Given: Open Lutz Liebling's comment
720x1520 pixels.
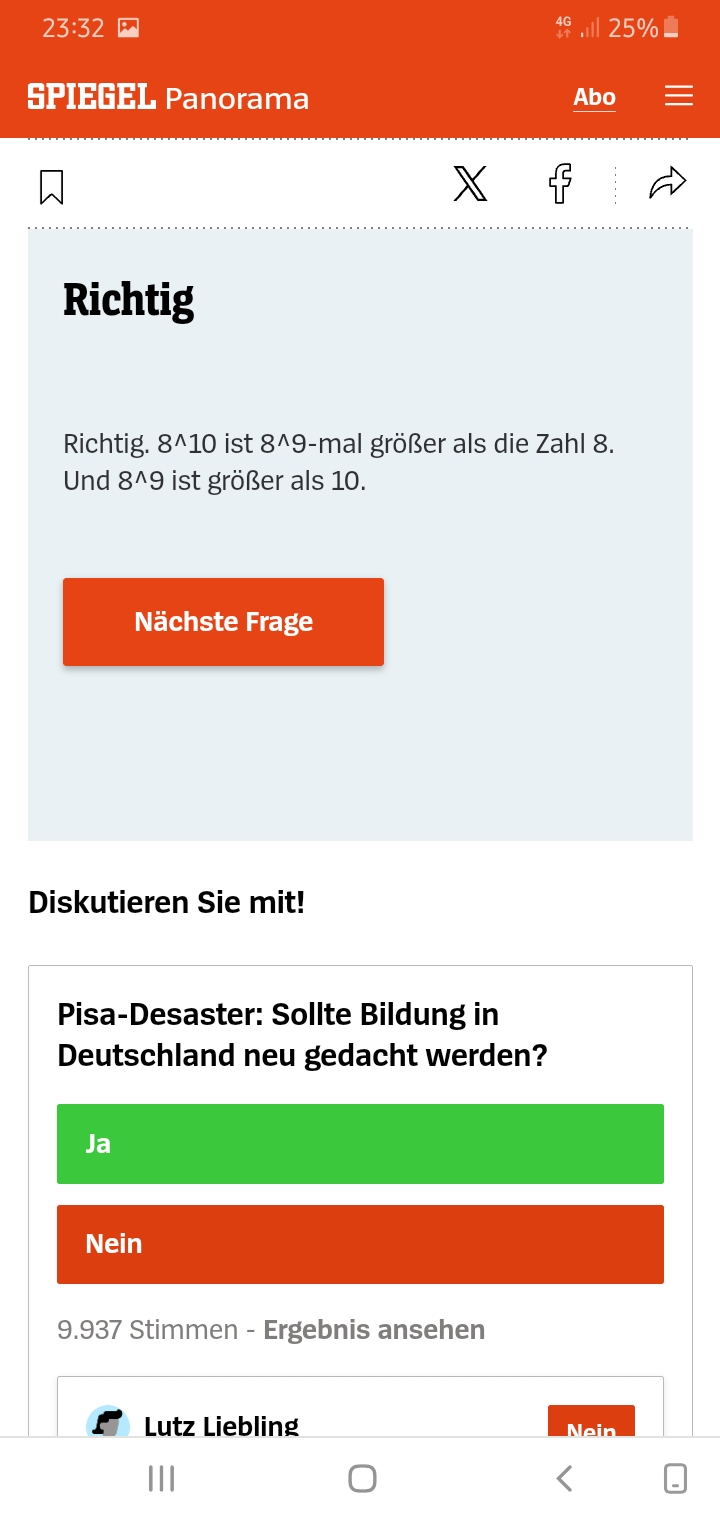Looking at the screenshot, I should pyautogui.click(x=221, y=1425).
